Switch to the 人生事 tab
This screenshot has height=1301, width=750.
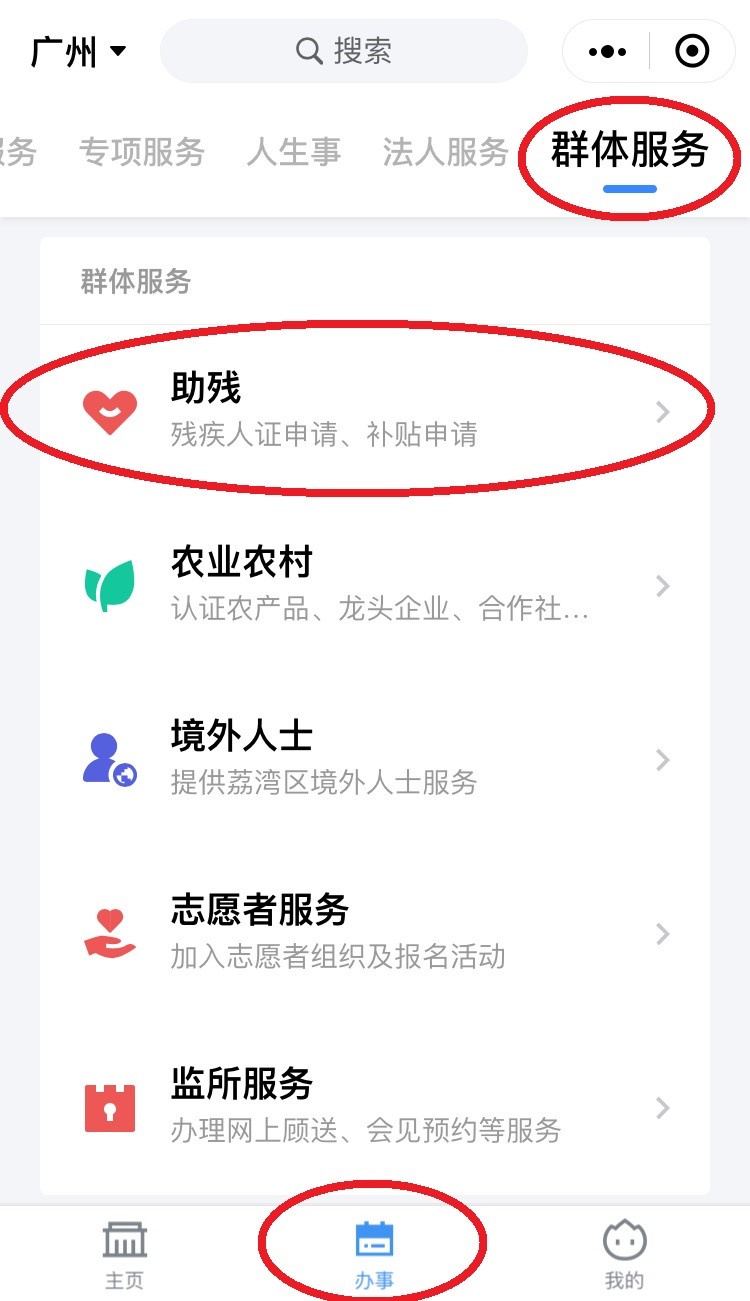293,152
